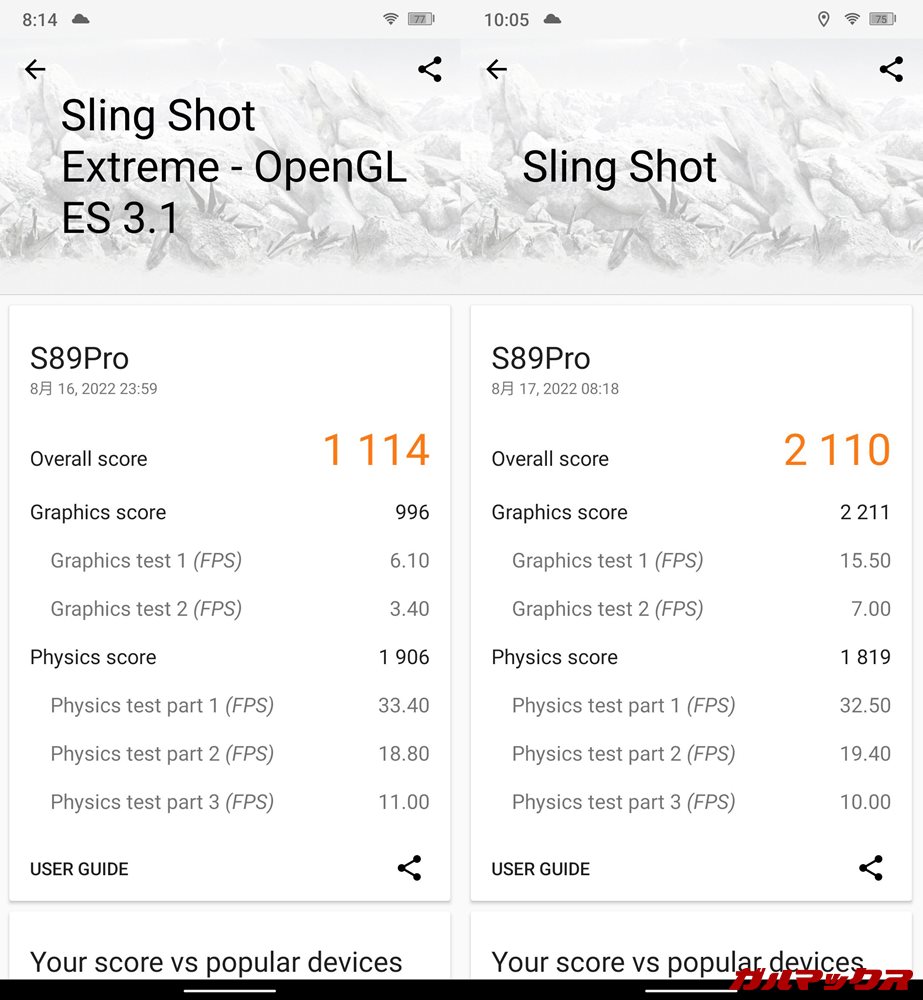Go back from Sling Shot Extreme results
Image resolution: width=923 pixels, height=1000 pixels.
[35, 69]
